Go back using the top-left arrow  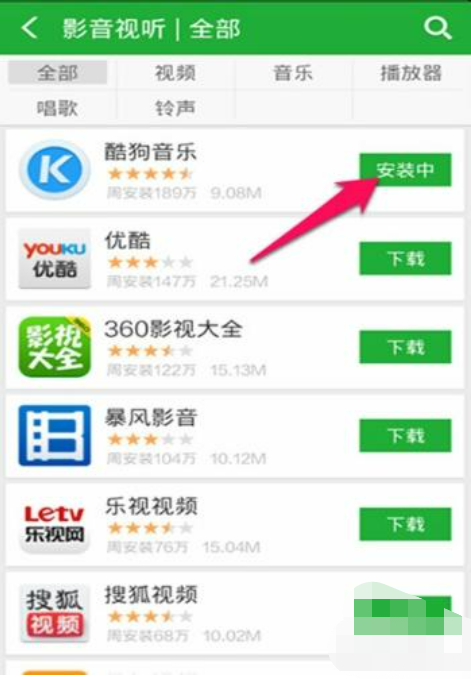(x=29, y=29)
